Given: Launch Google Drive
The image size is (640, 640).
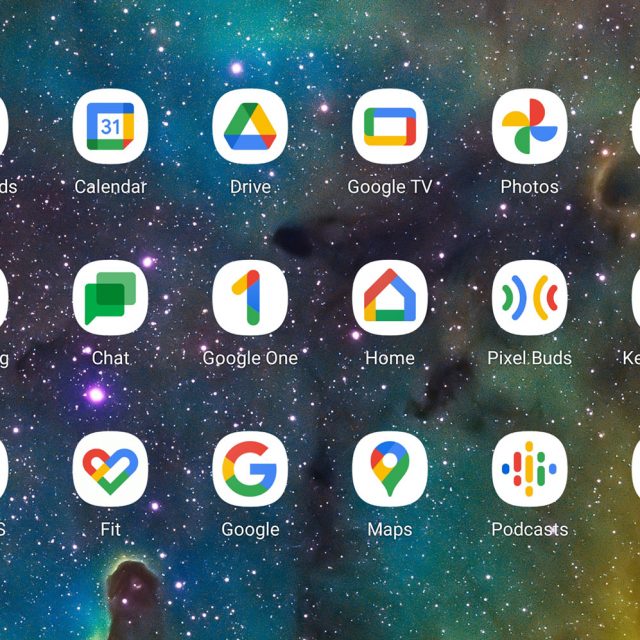Looking at the screenshot, I should (x=250, y=127).
